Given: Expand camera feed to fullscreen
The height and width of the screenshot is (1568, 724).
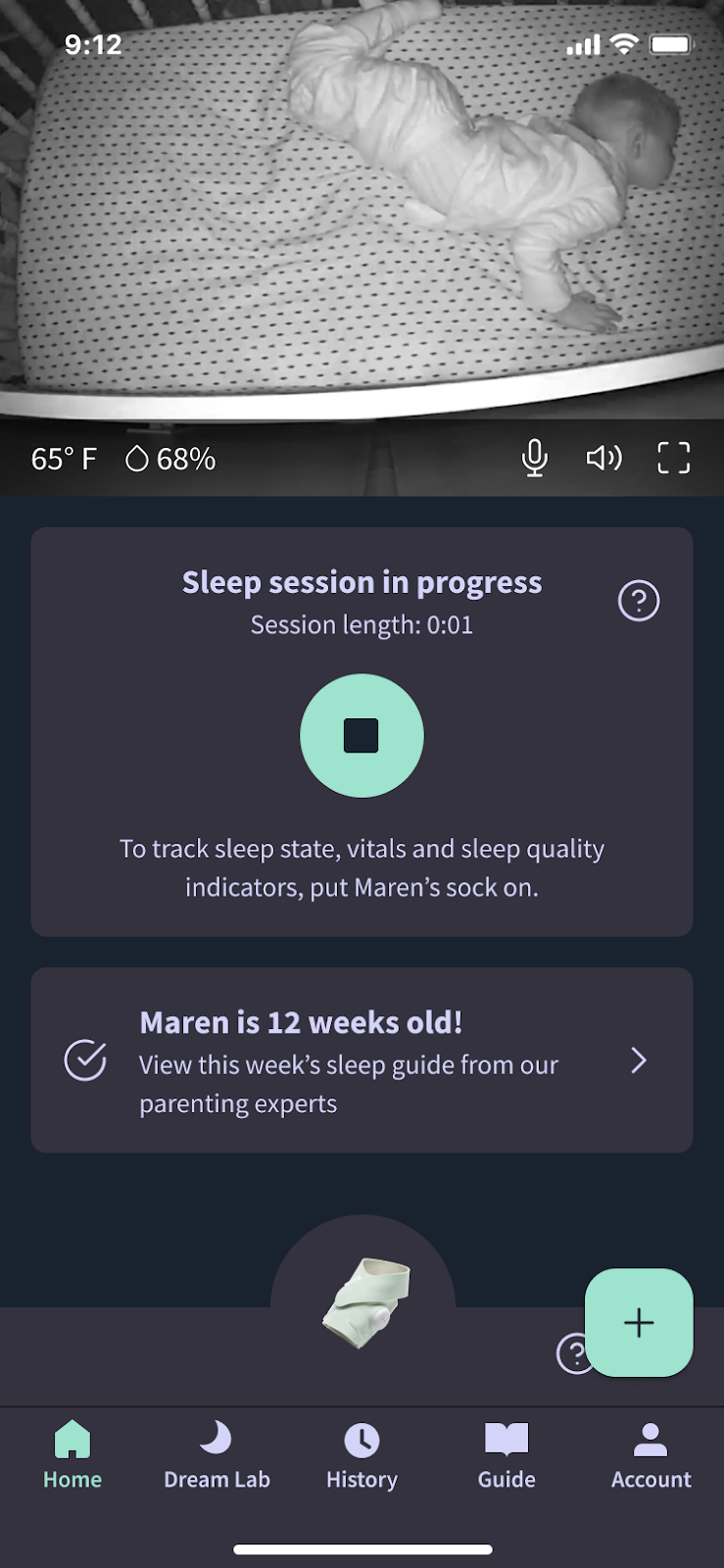Looking at the screenshot, I should [x=673, y=458].
